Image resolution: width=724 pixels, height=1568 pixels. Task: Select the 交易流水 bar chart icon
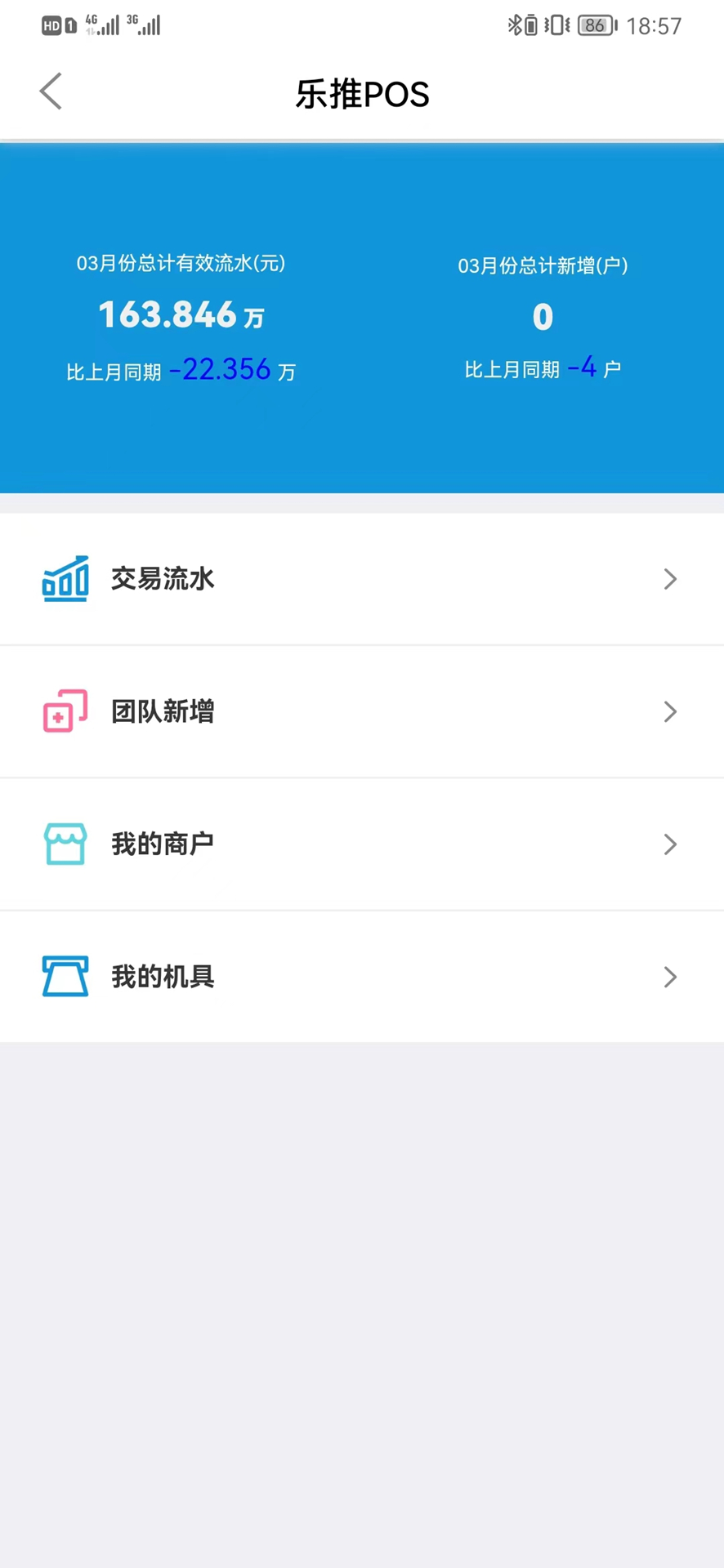65,578
